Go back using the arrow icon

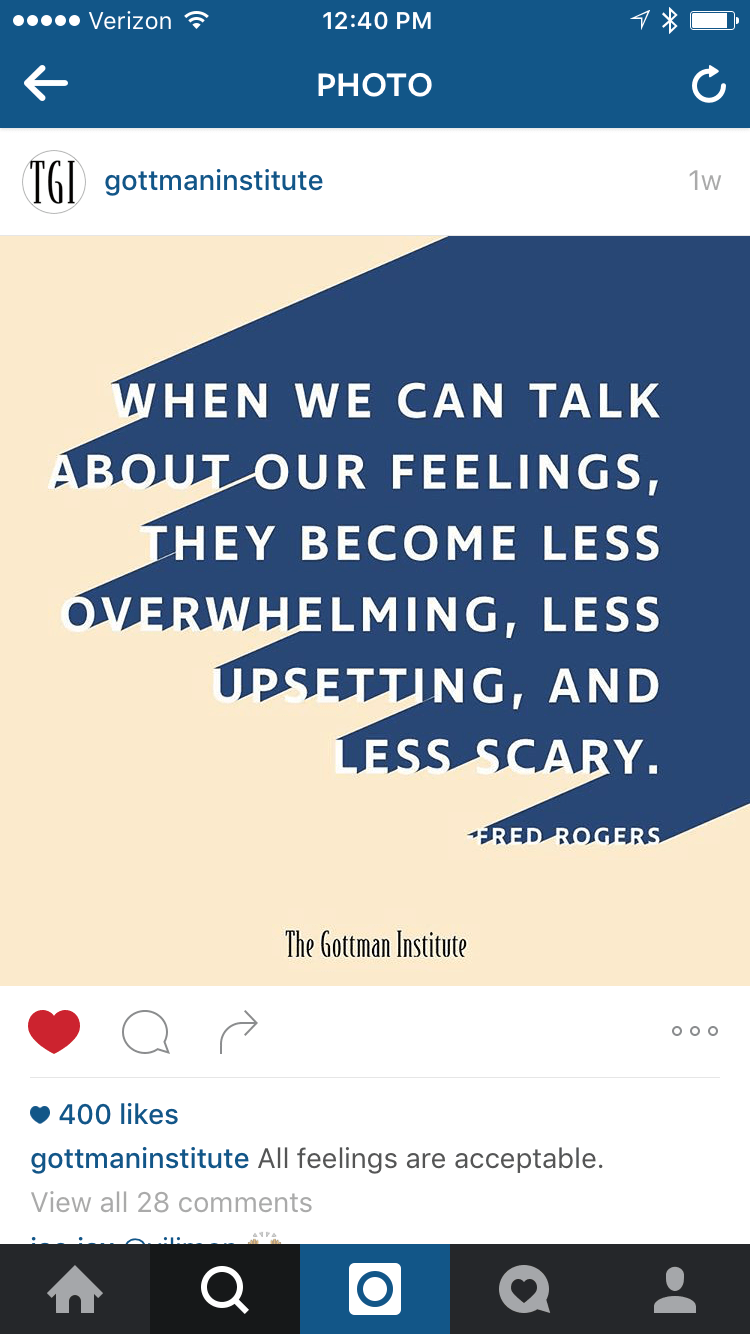click(46, 85)
